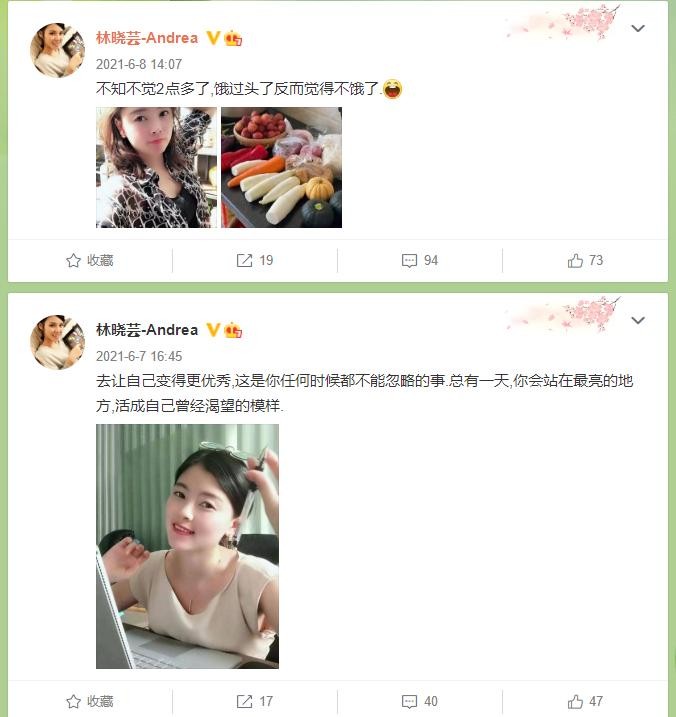Open the selfie photo in the 14:07 post
The height and width of the screenshot is (717, 676).
156,167
